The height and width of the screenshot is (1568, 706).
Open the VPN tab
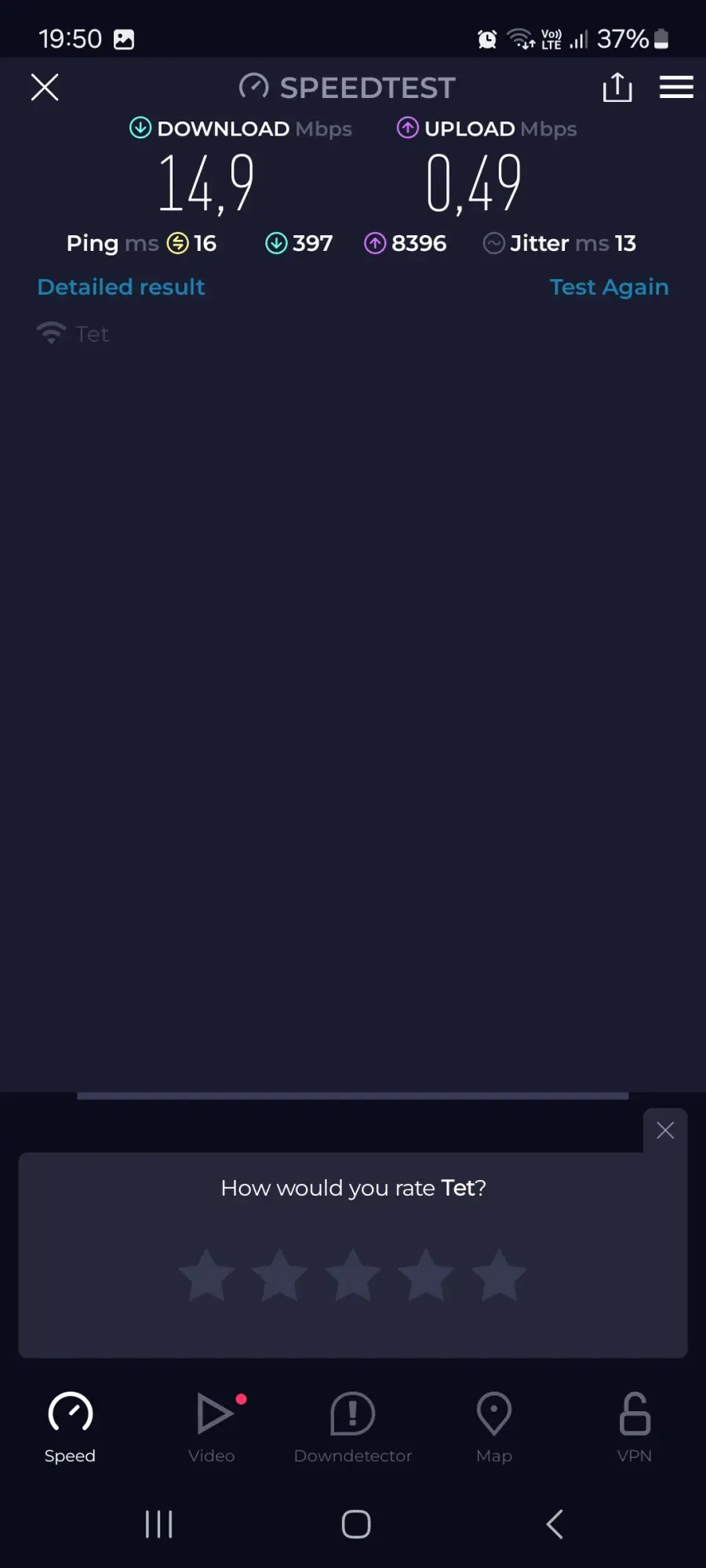[635, 1428]
